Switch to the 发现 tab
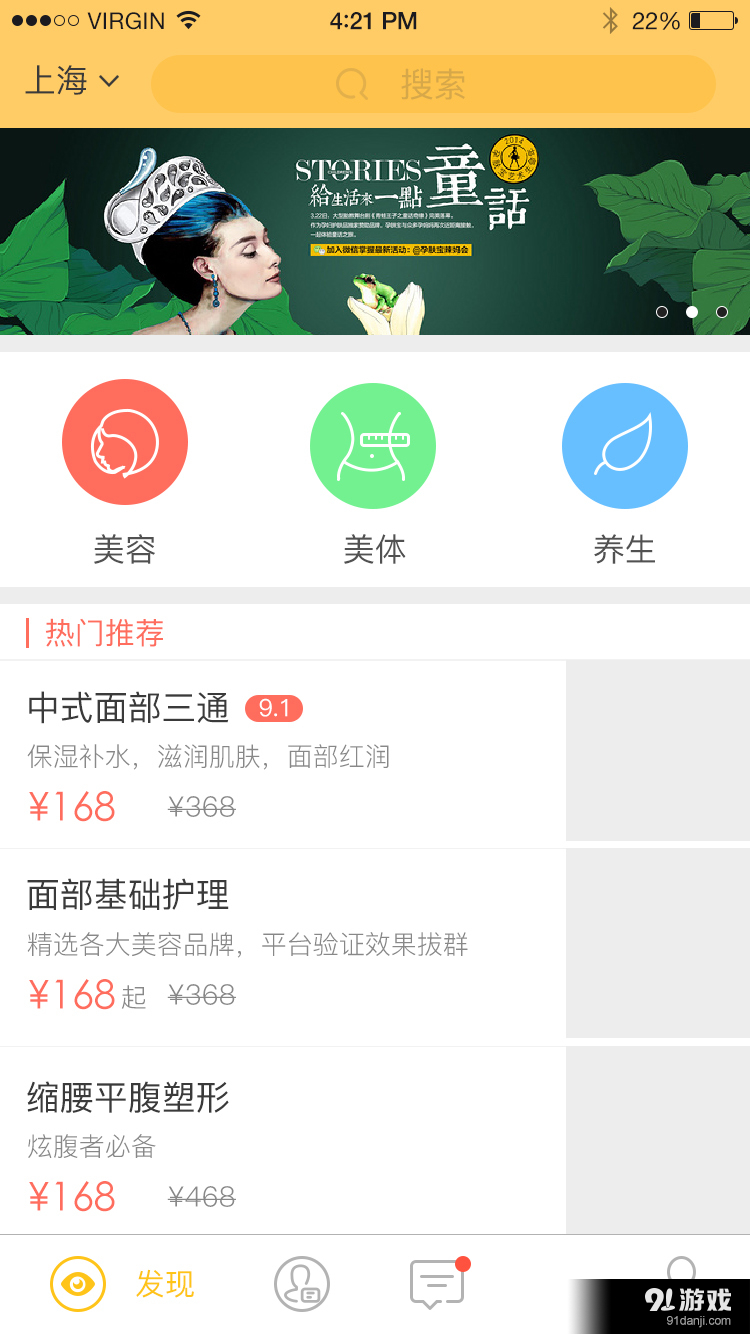750x1334 pixels. (x=165, y=1286)
